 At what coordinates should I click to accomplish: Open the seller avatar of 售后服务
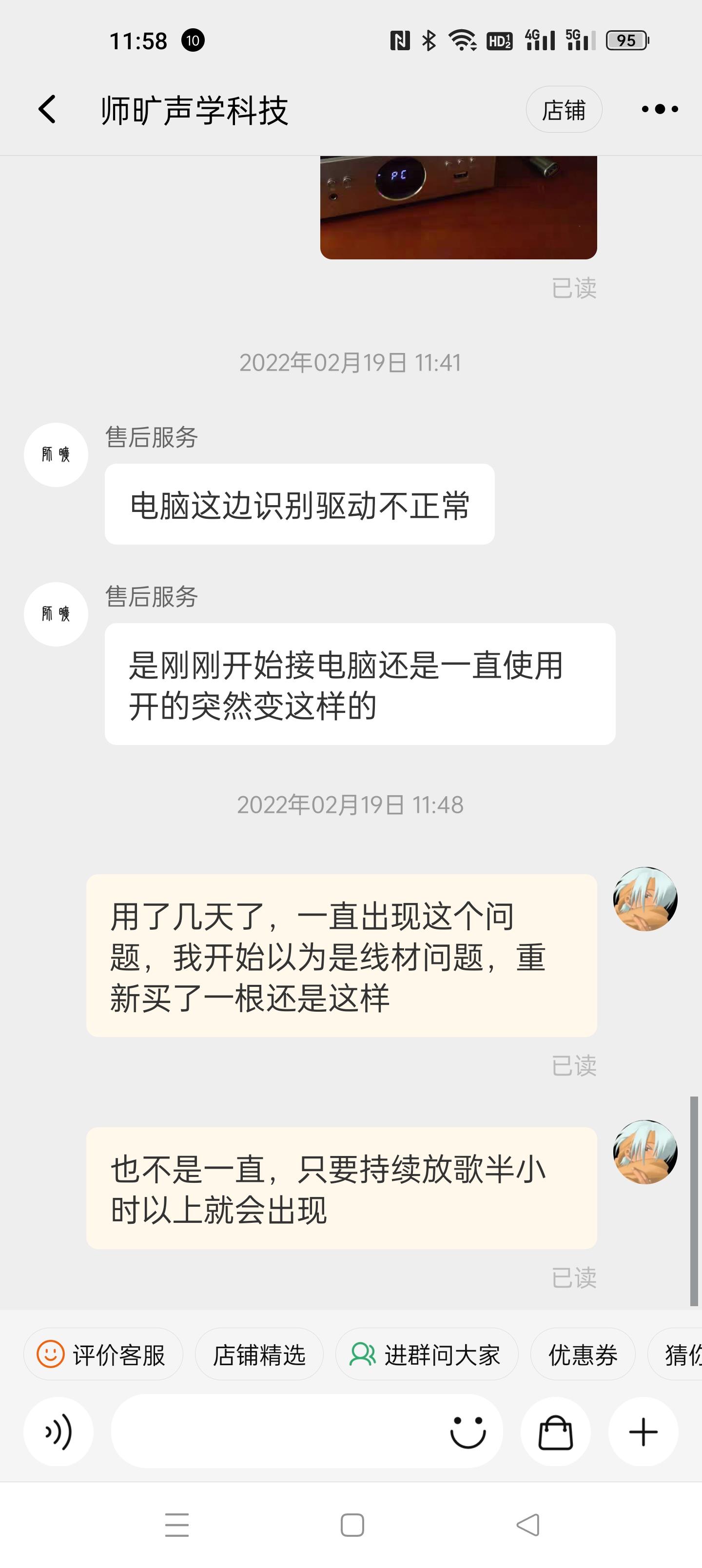click(x=56, y=454)
